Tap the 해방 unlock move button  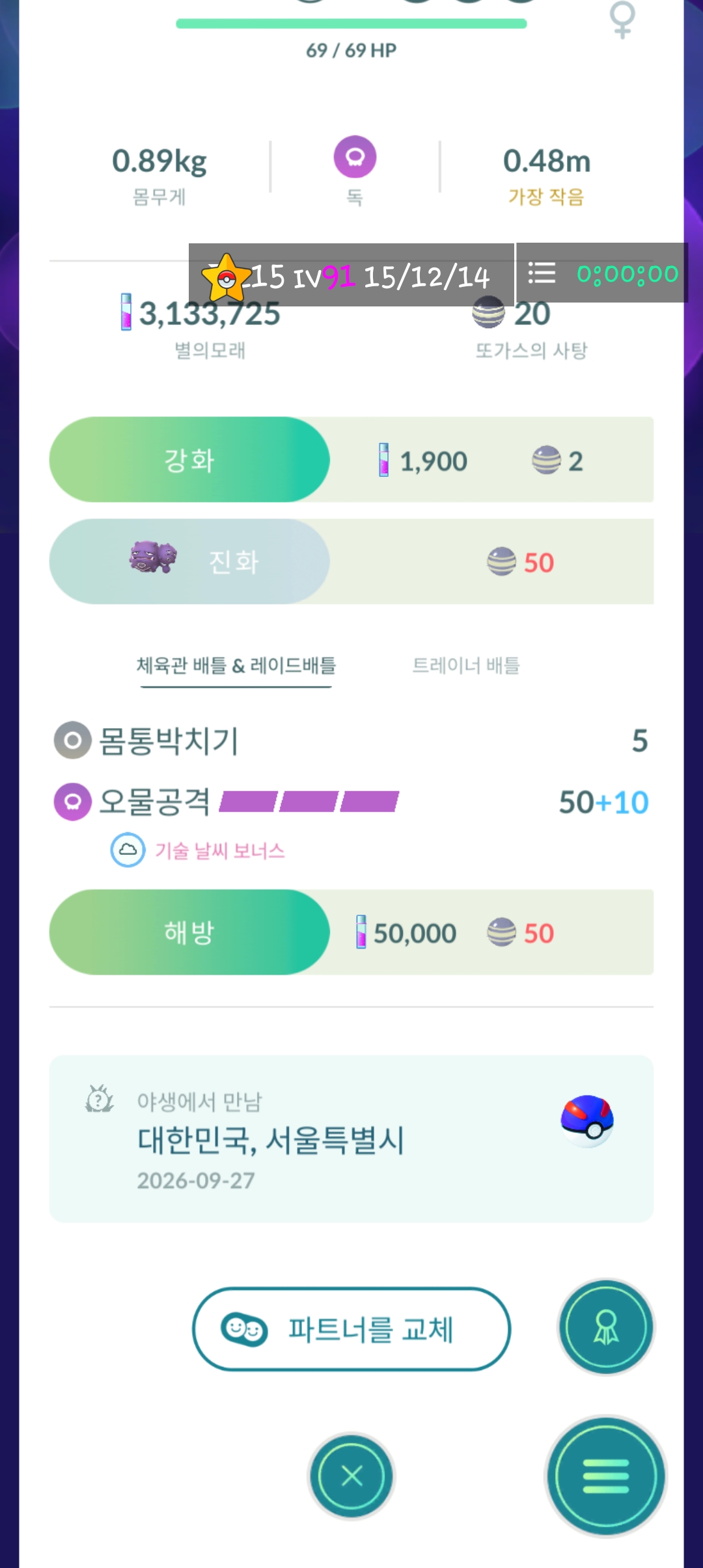(x=189, y=932)
